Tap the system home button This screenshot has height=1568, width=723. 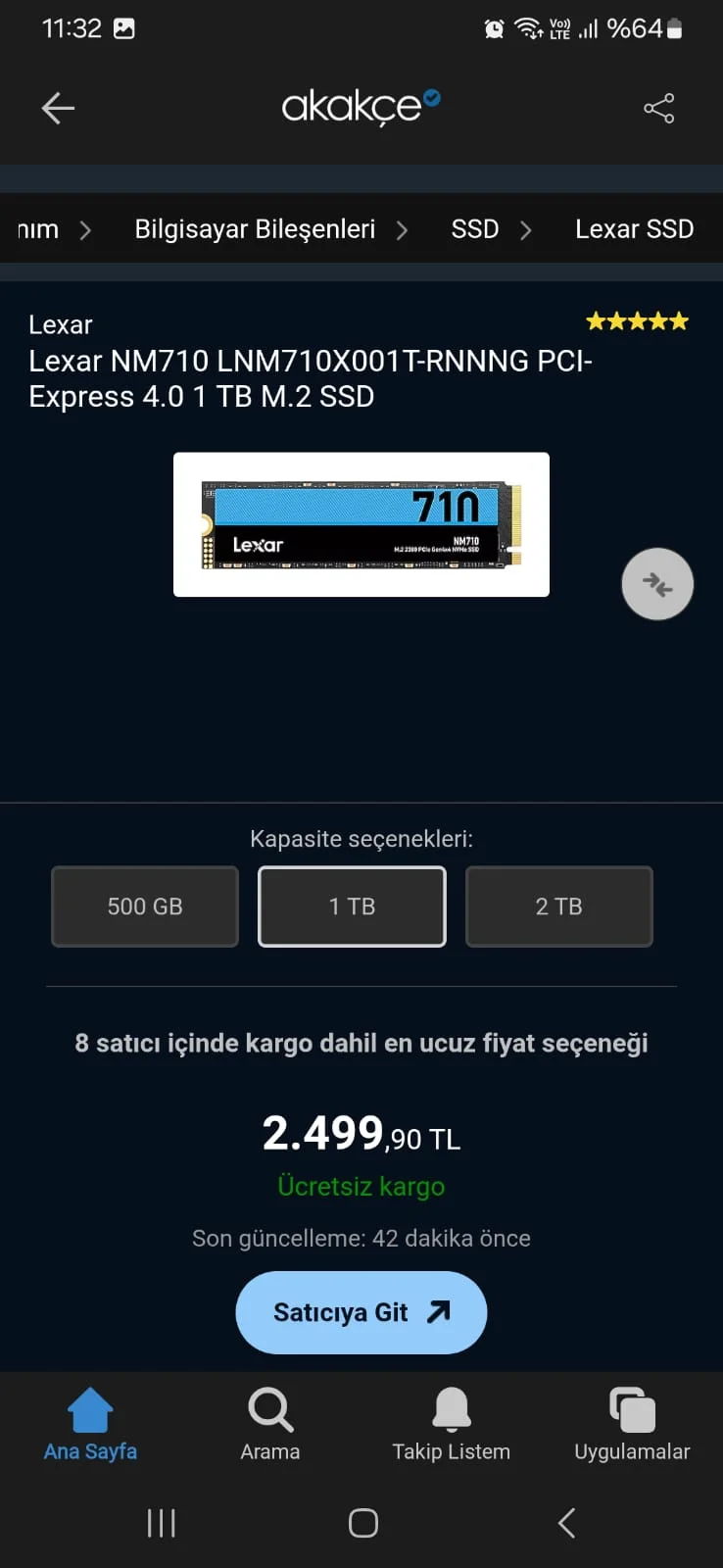pyautogui.click(x=362, y=1523)
